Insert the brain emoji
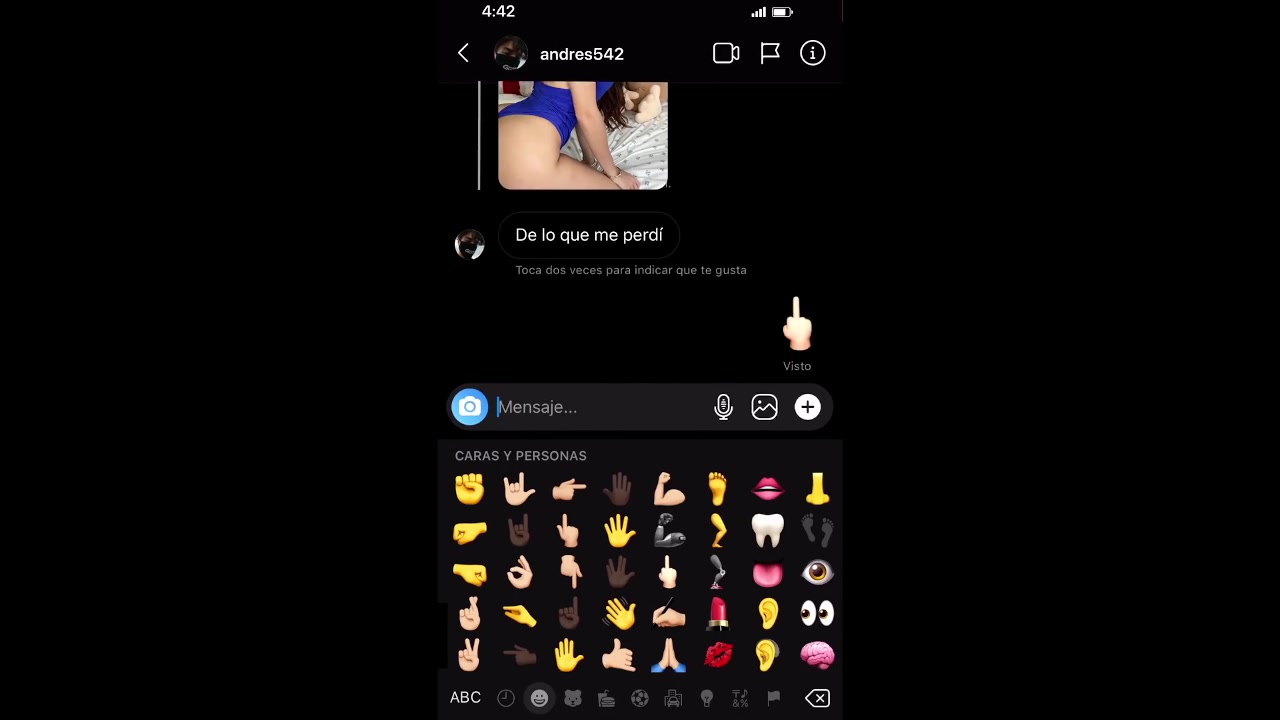This screenshot has width=1280, height=720. [817, 655]
